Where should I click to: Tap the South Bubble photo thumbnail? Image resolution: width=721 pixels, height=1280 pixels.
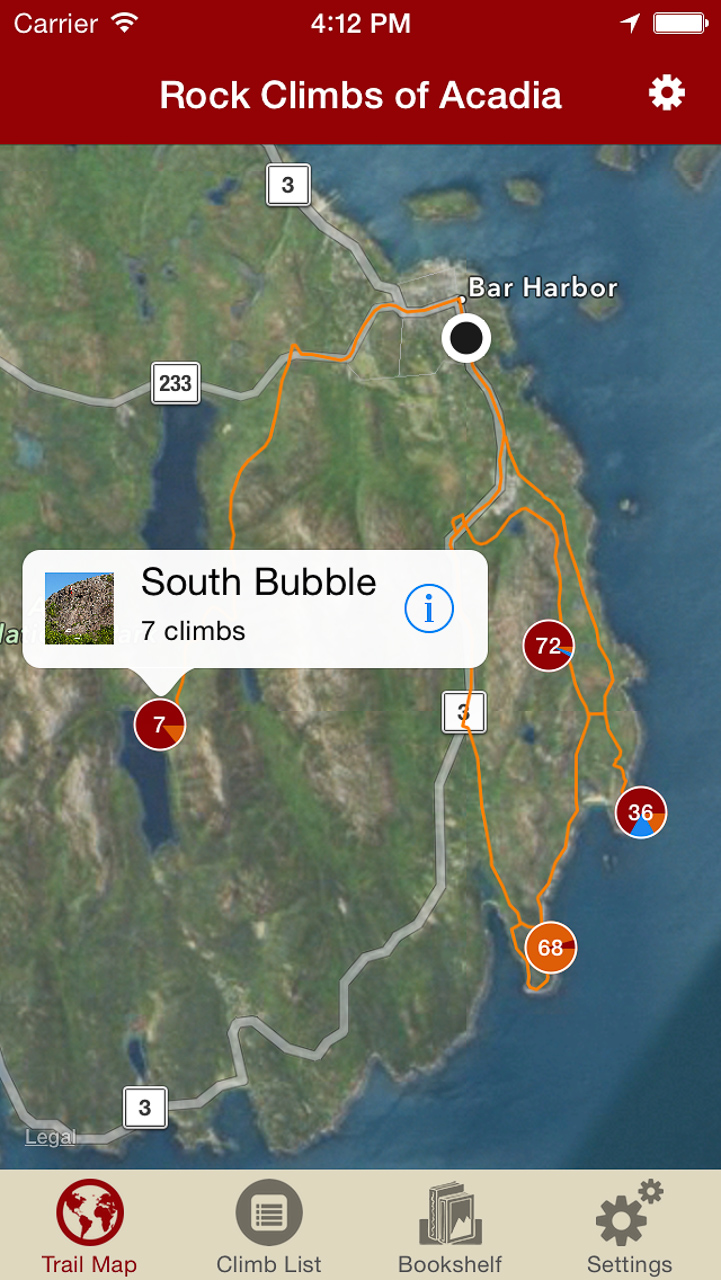tap(79, 608)
